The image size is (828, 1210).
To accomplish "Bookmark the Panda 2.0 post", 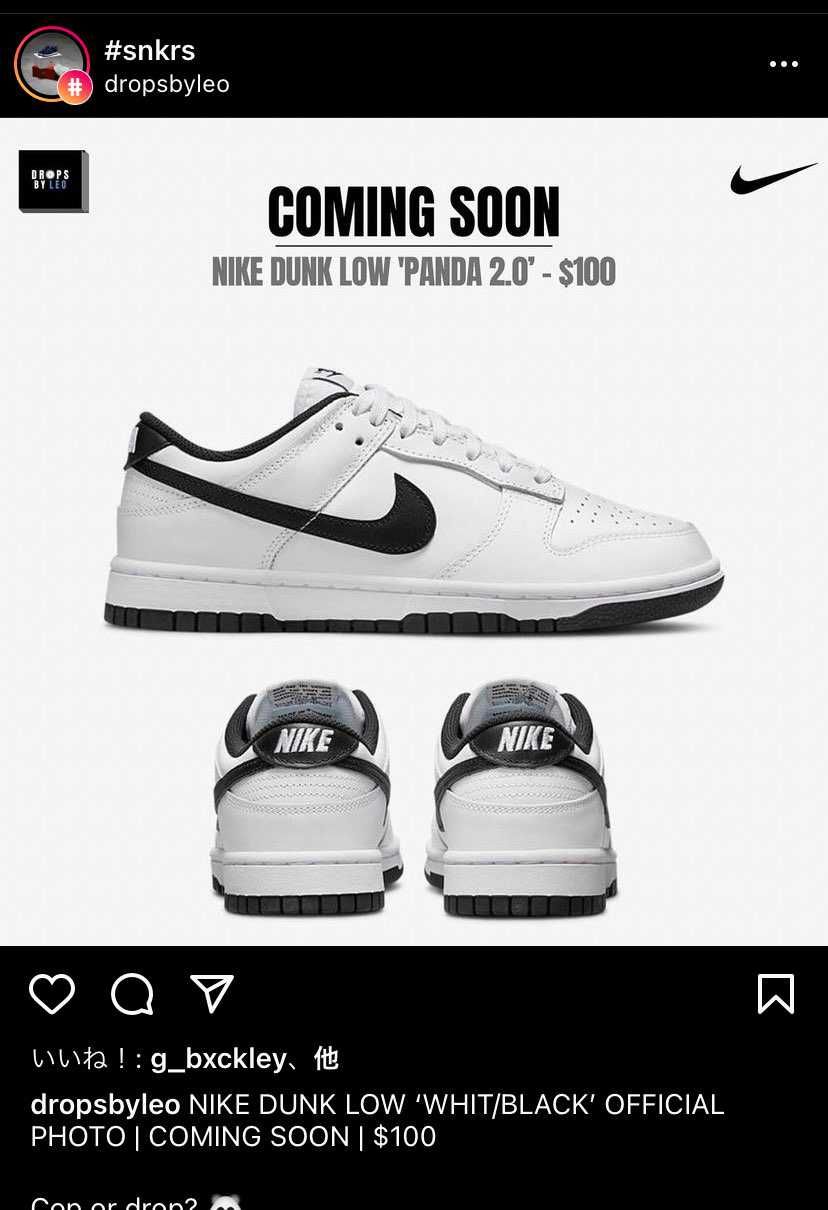I will click(776, 994).
